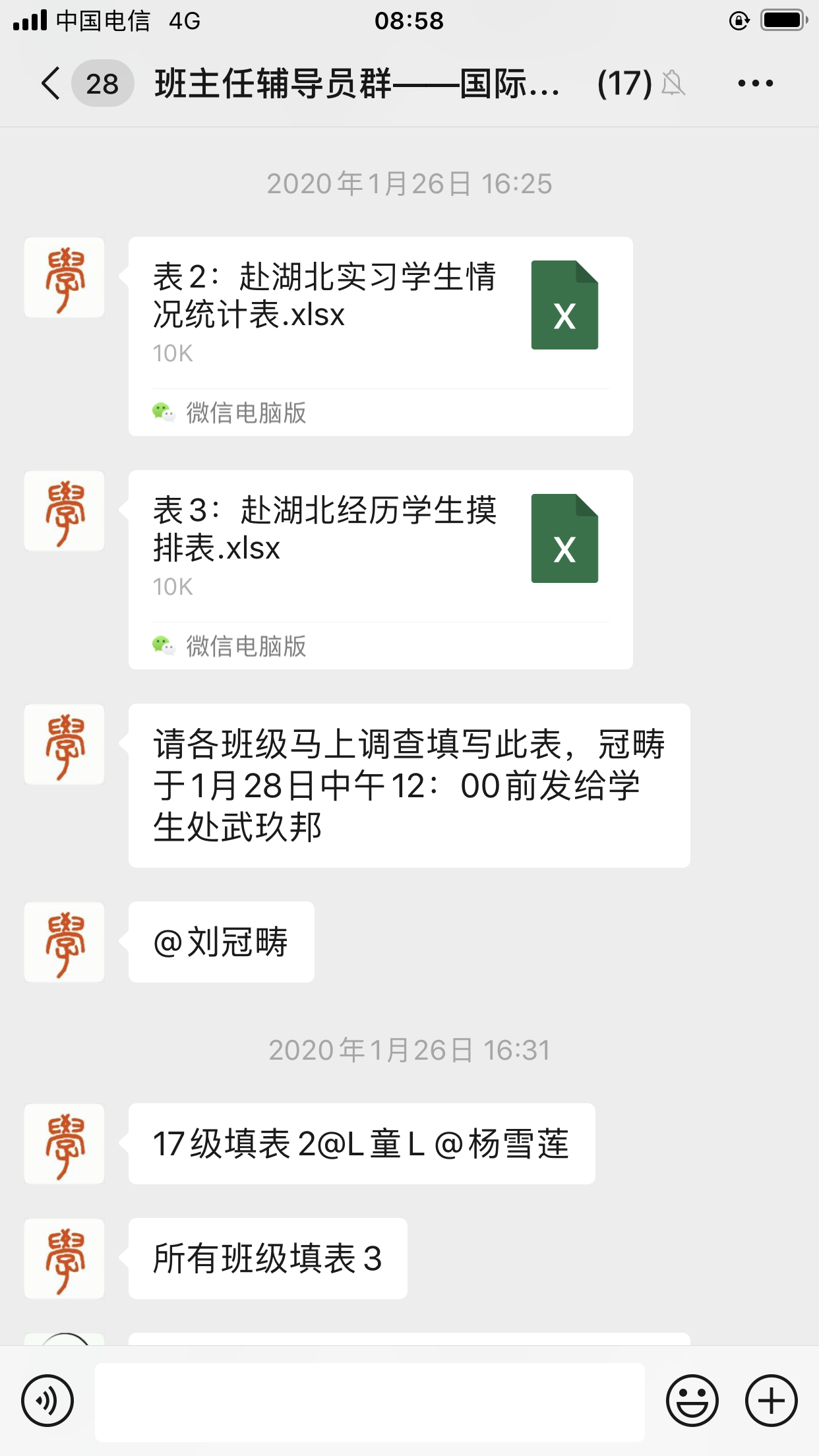Open the group chat options menu
This screenshot has height=1456, width=819.
click(755, 84)
